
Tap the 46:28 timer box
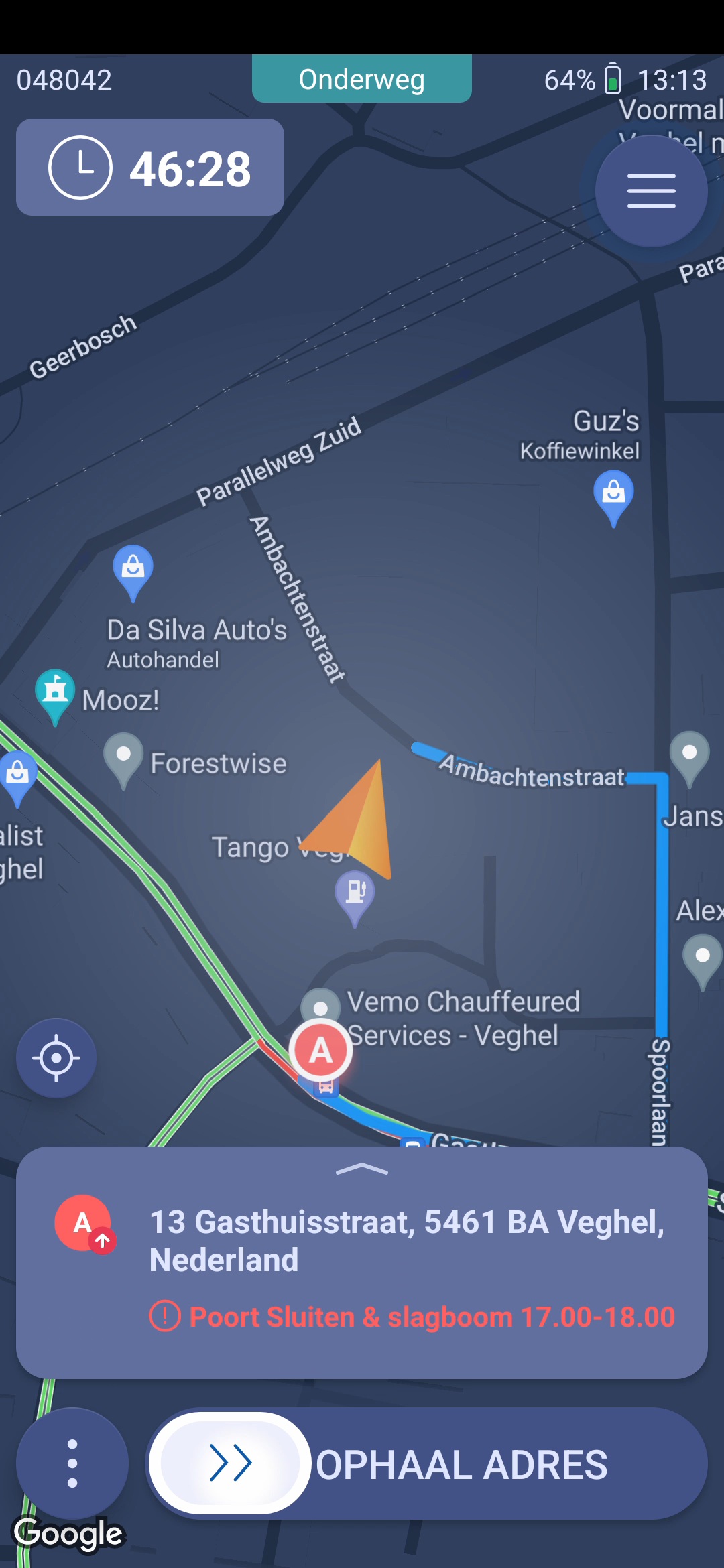tap(150, 168)
